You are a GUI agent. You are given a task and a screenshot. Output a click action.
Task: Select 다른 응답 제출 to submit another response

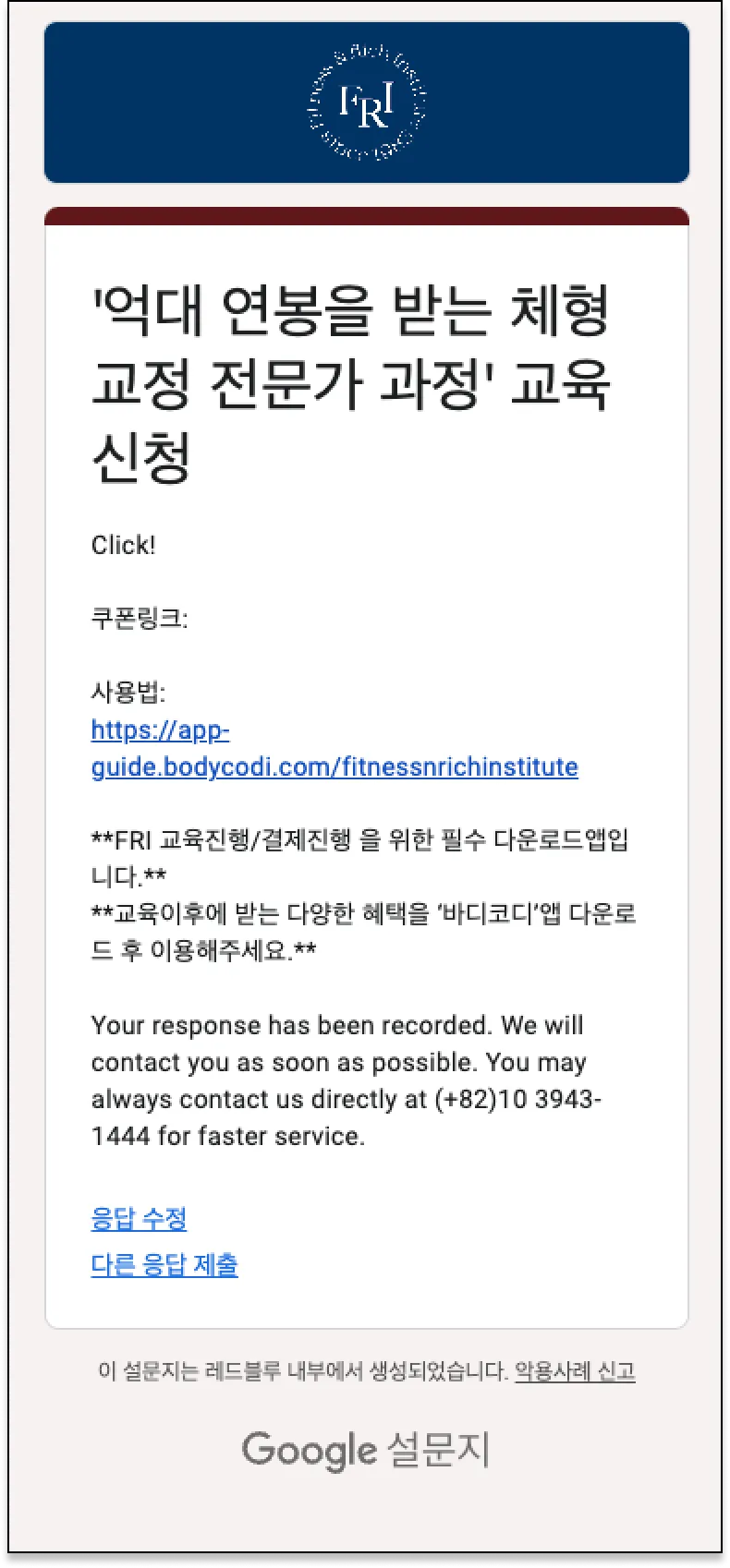click(164, 1264)
